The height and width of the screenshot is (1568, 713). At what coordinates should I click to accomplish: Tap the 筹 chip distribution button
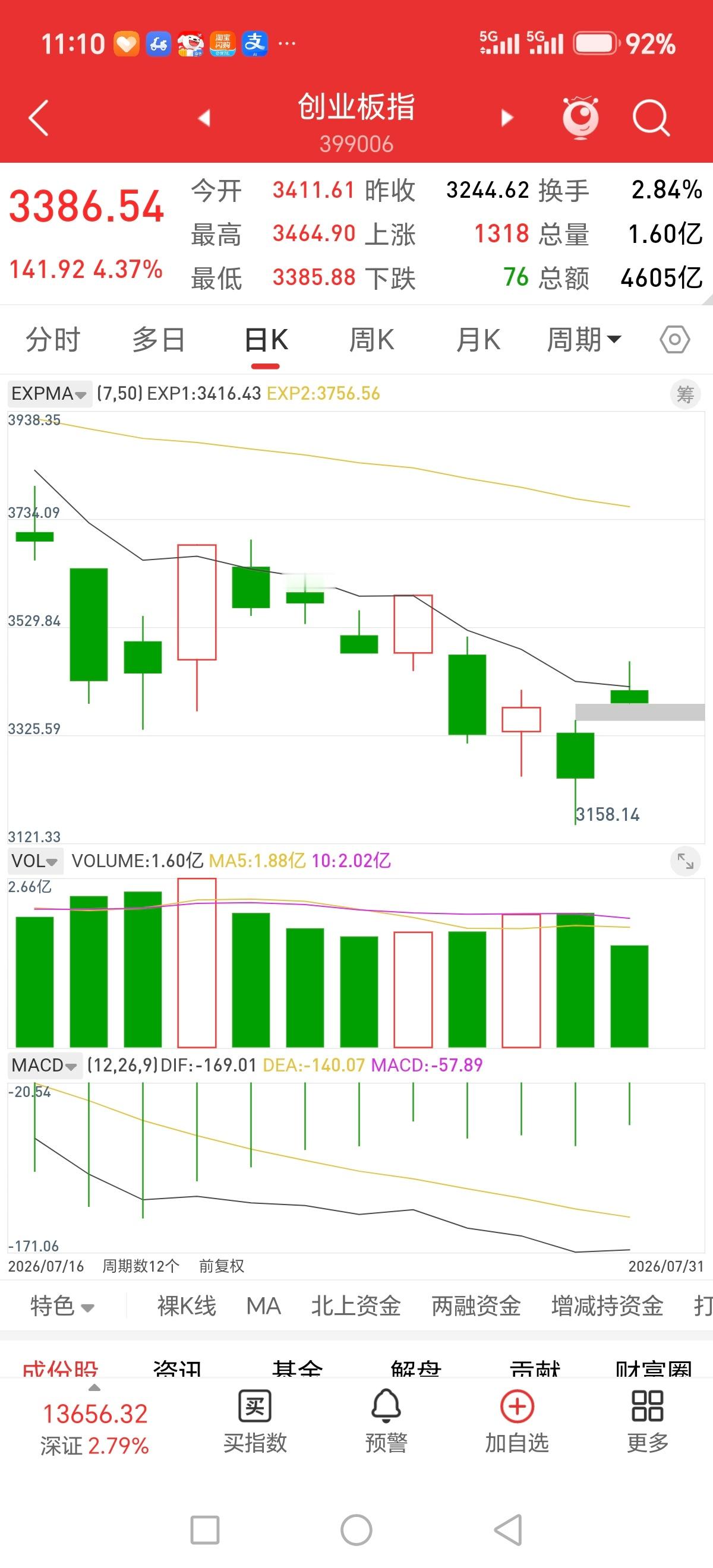point(685,394)
